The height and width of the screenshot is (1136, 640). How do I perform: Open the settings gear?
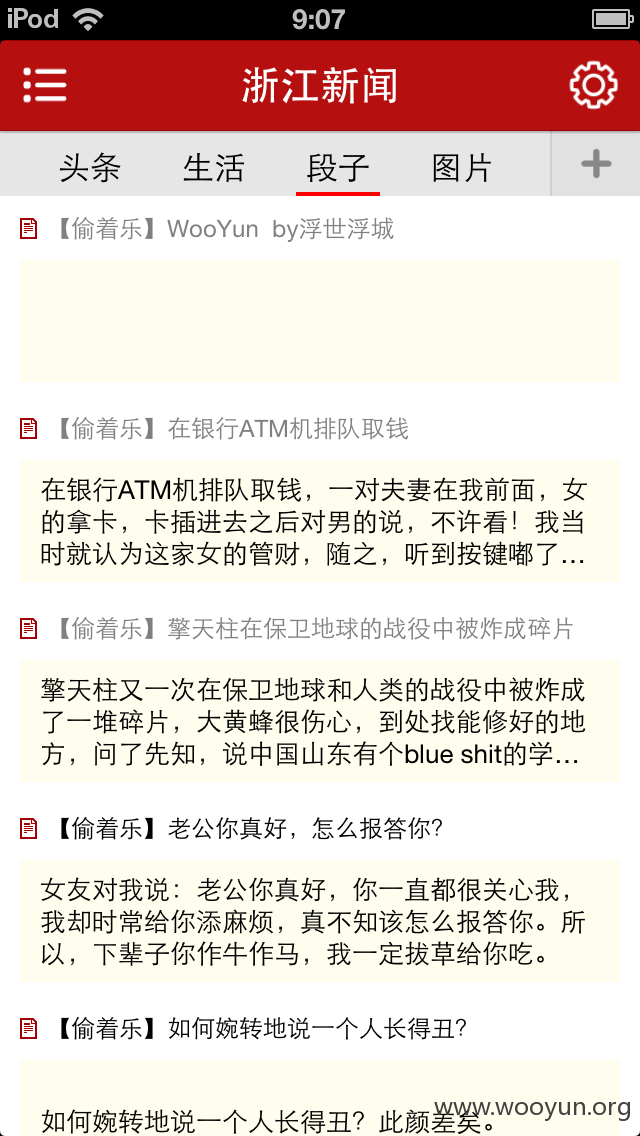coord(593,85)
